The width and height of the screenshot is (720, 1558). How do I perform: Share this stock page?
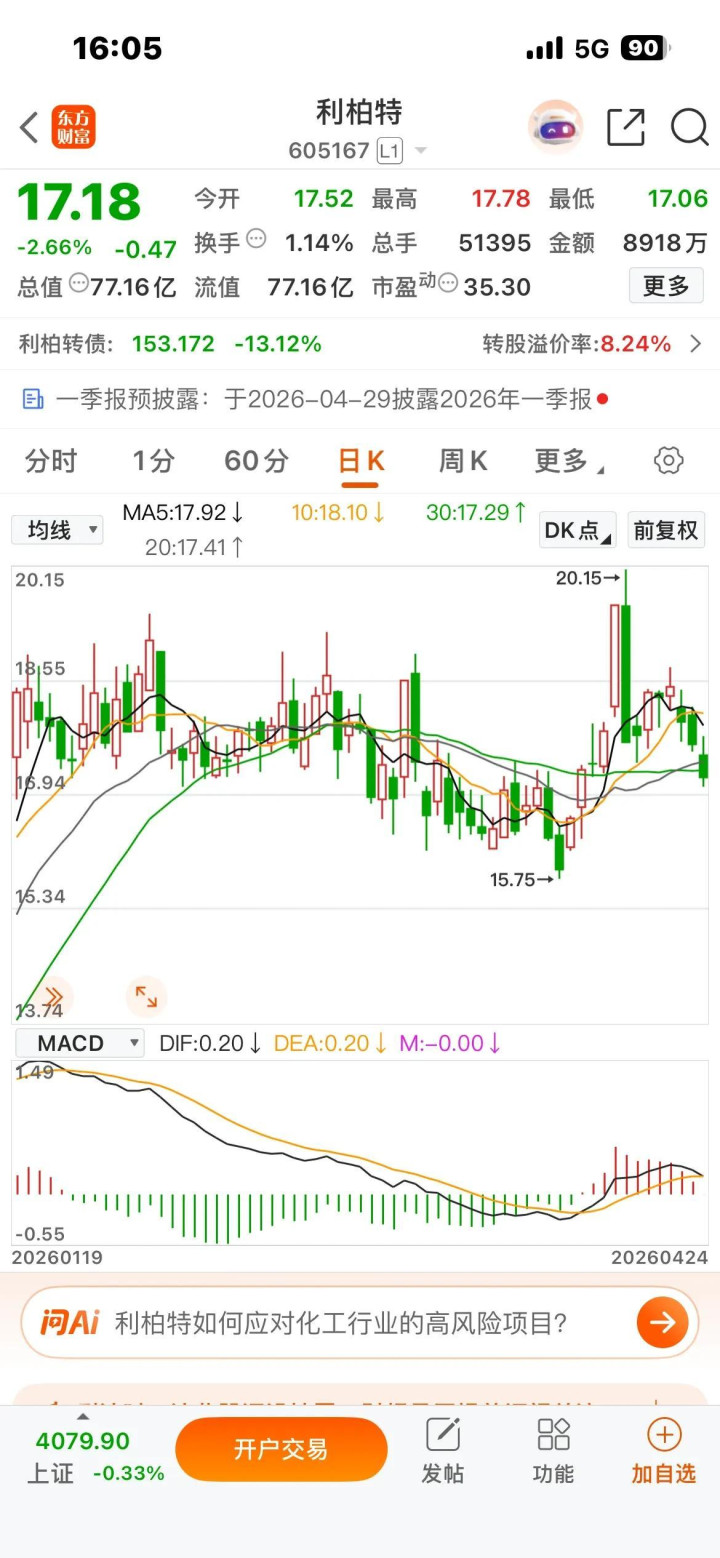click(626, 128)
